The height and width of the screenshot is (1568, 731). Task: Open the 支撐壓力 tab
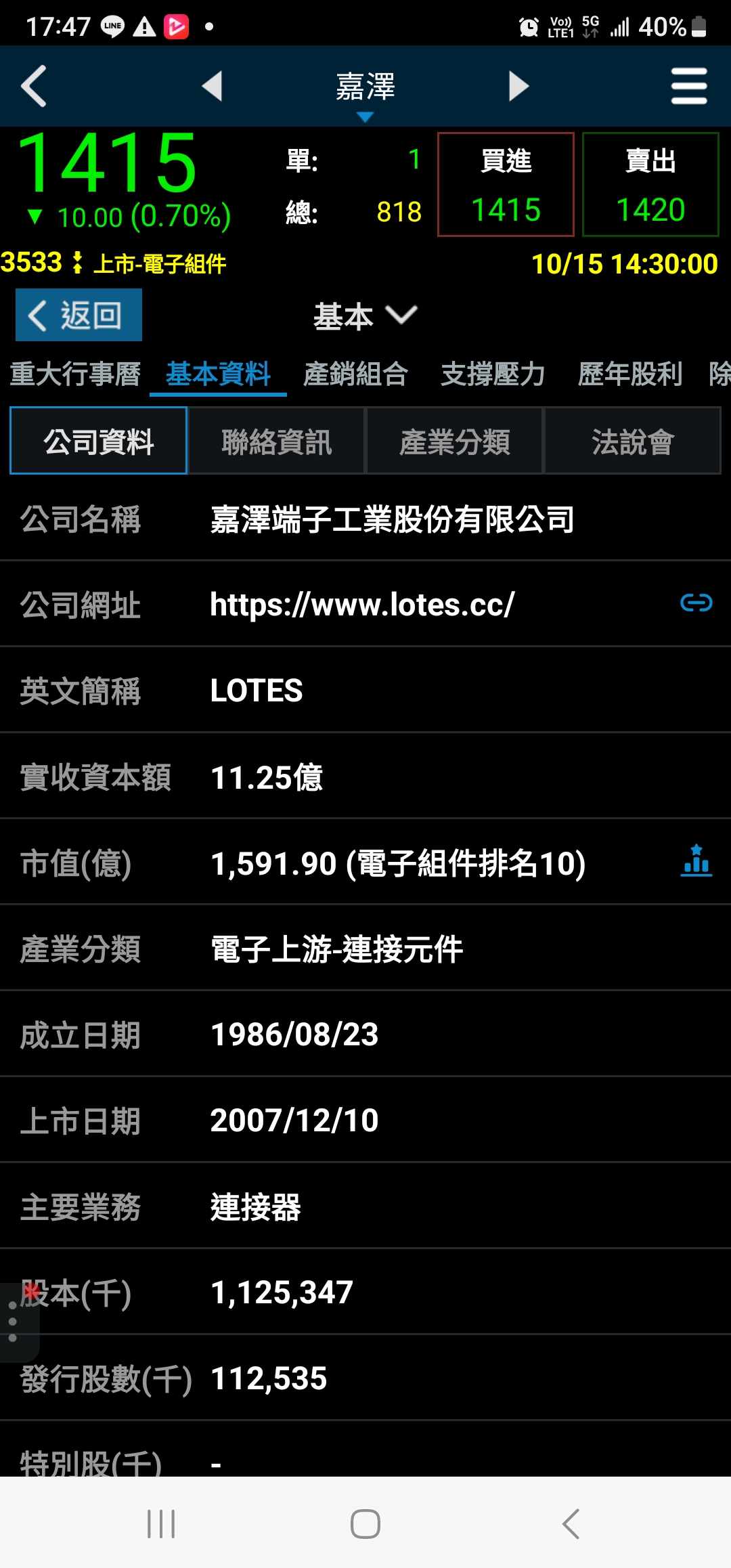coord(493,374)
